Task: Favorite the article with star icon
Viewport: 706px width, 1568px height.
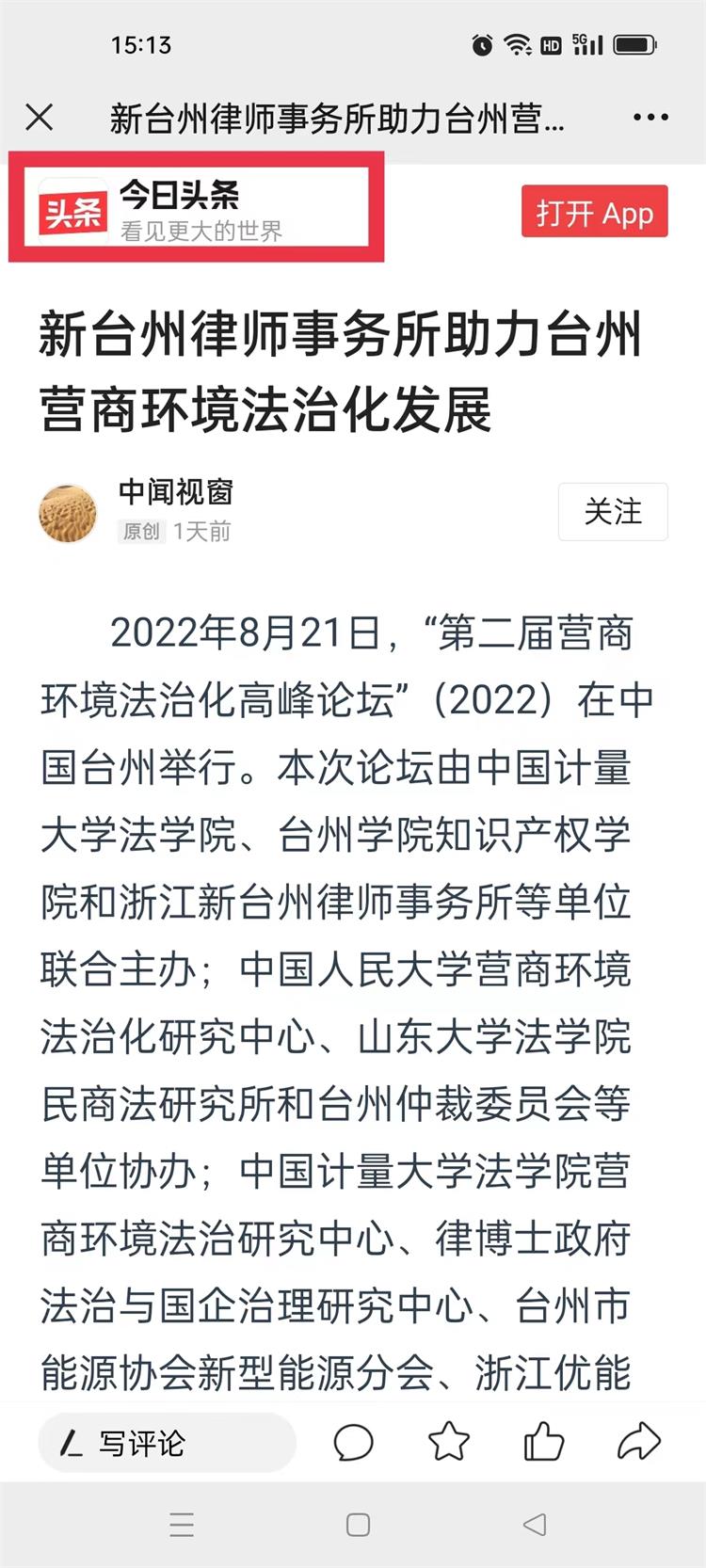Action: (449, 1441)
